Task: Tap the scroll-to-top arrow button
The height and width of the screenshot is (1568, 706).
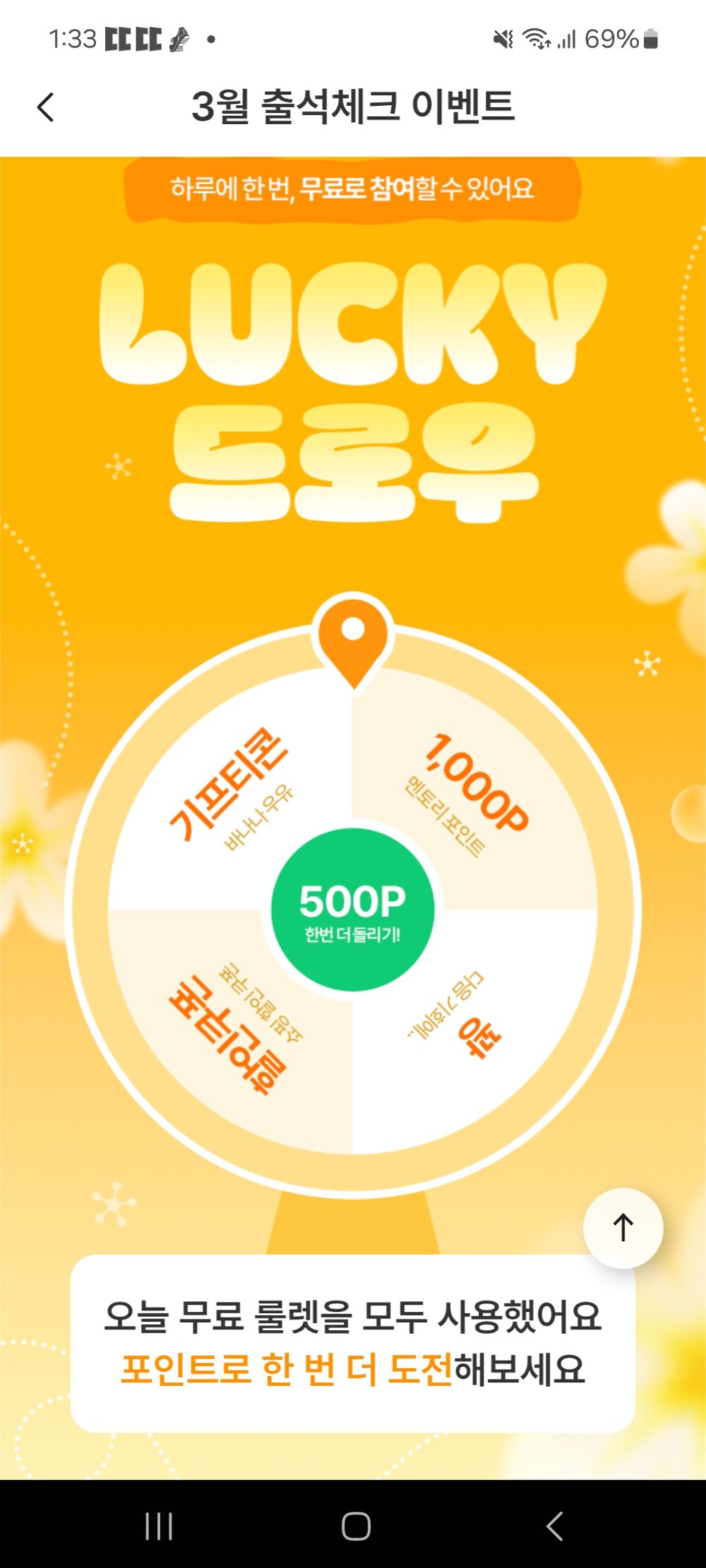Action: (623, 1228)
